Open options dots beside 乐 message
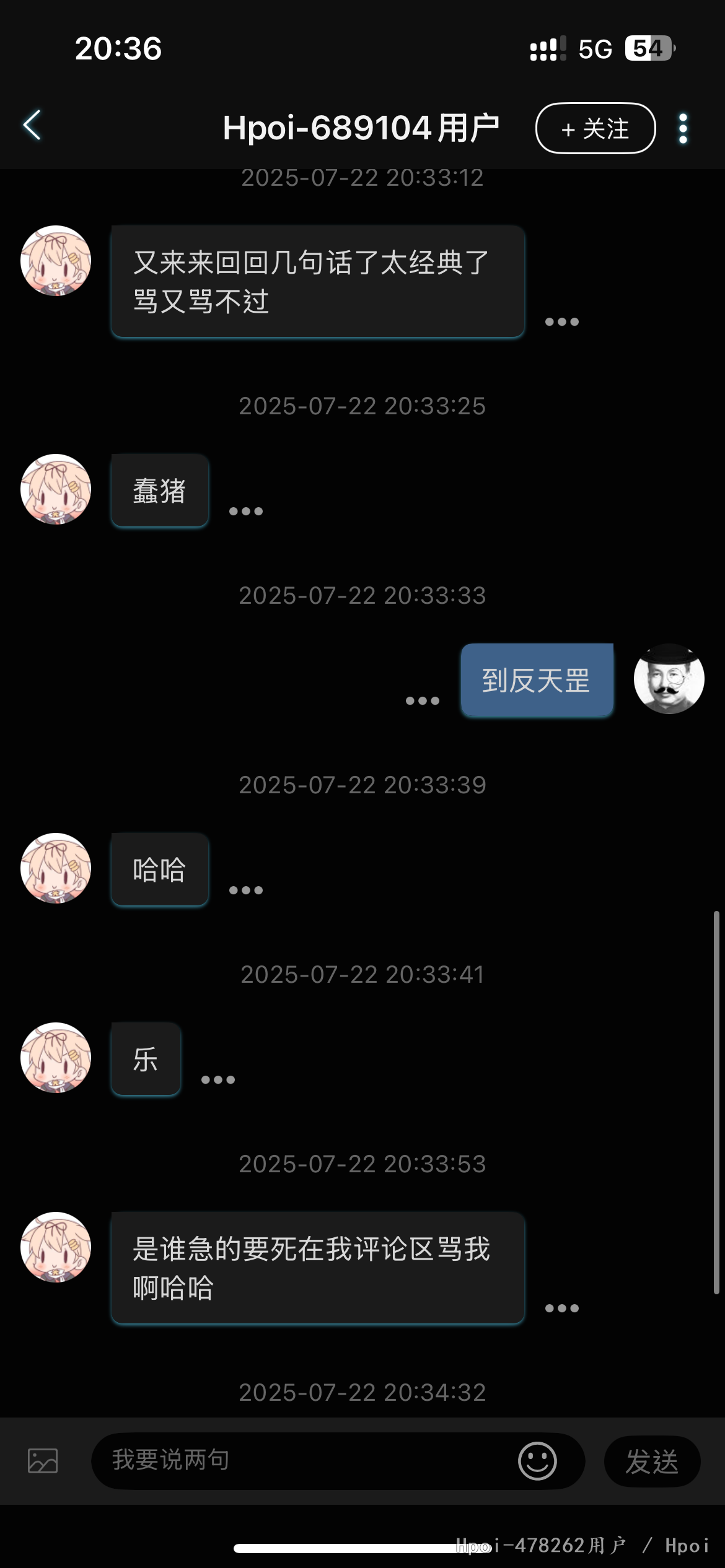The height and width of the screenshot is (1568, 725). 217,1080
